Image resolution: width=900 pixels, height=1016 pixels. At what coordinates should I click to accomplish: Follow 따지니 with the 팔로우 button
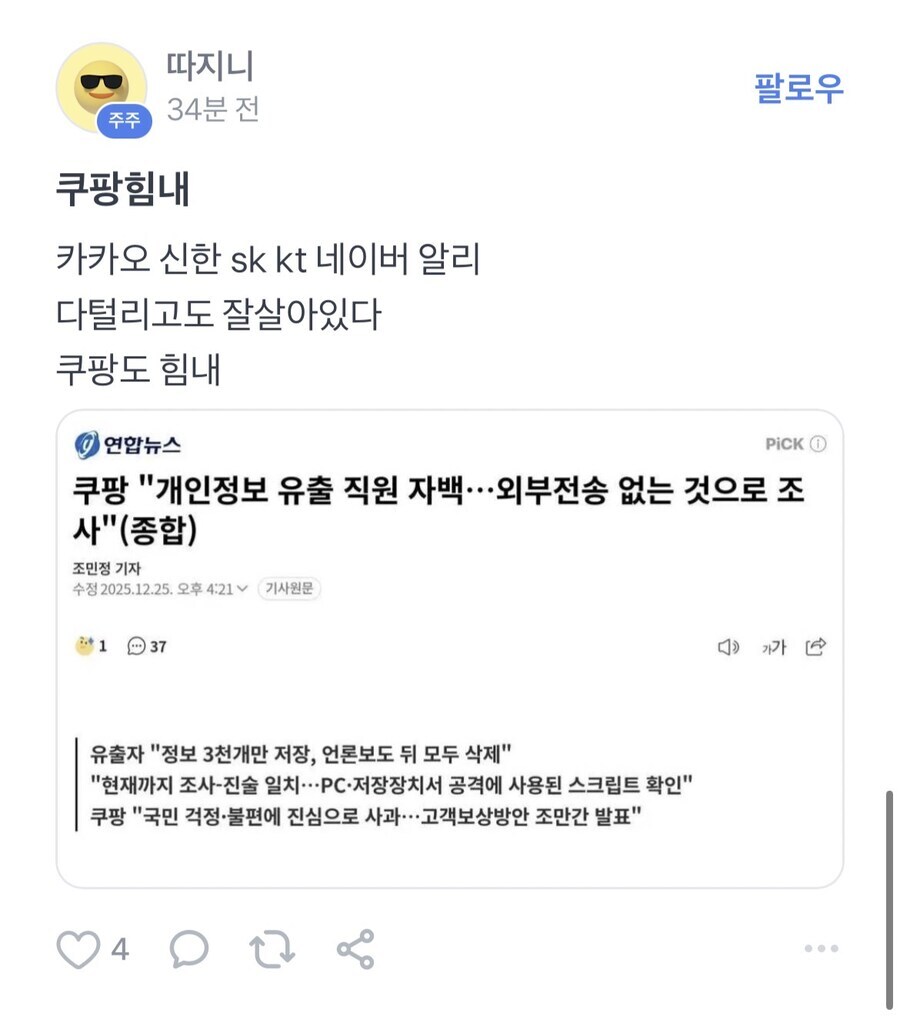797,89
